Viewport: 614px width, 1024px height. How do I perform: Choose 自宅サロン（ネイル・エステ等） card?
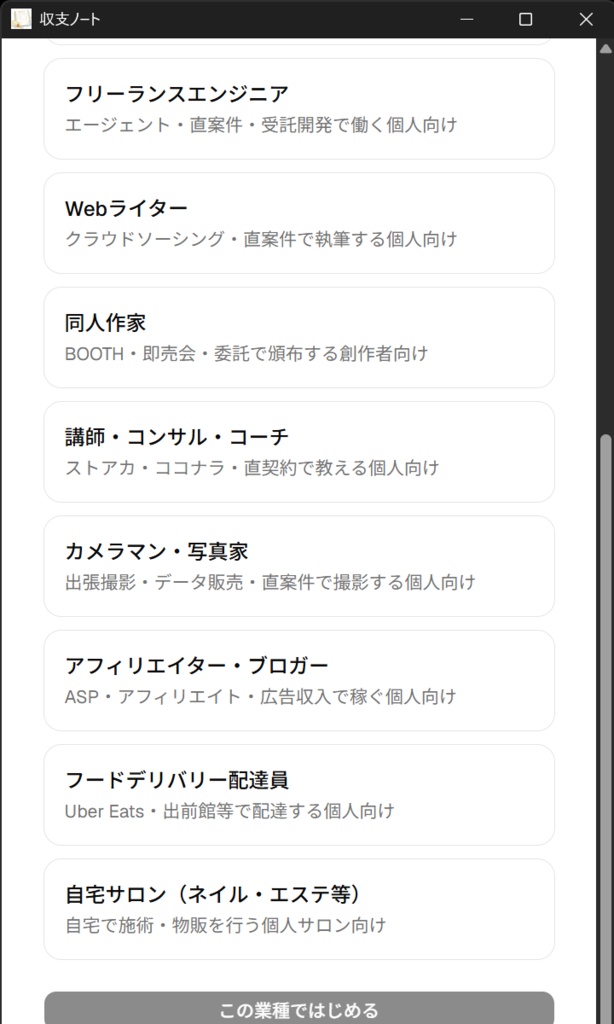[299, 909]
